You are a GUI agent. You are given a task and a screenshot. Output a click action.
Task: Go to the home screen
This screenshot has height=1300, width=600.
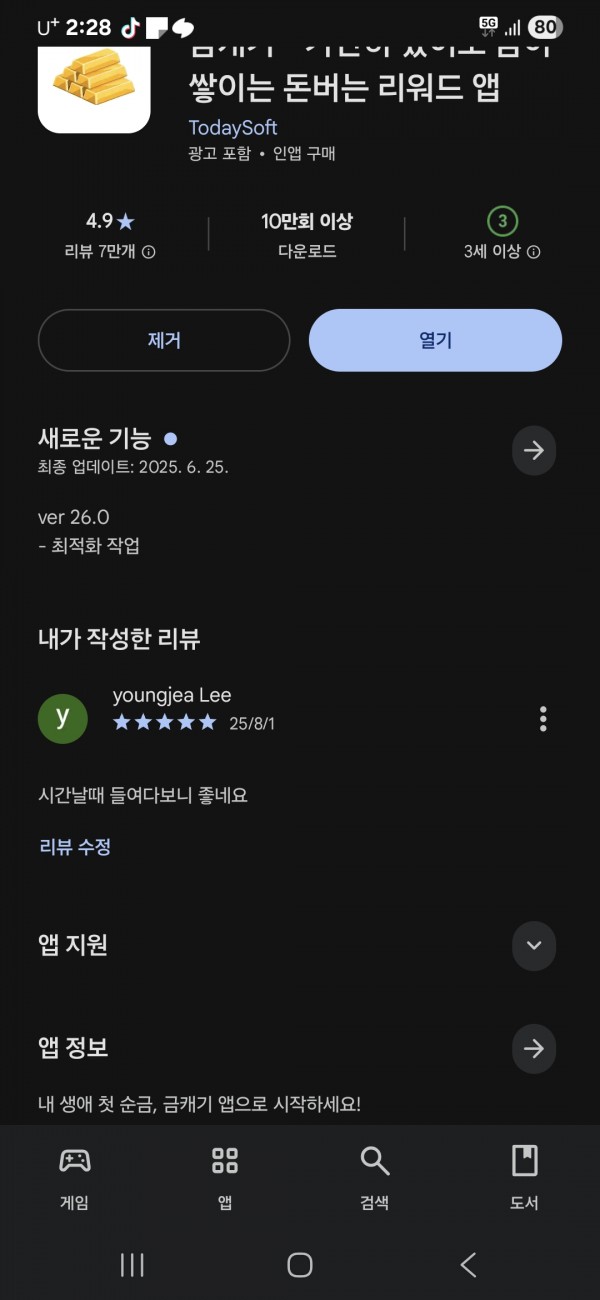[x=300, y=1265]
